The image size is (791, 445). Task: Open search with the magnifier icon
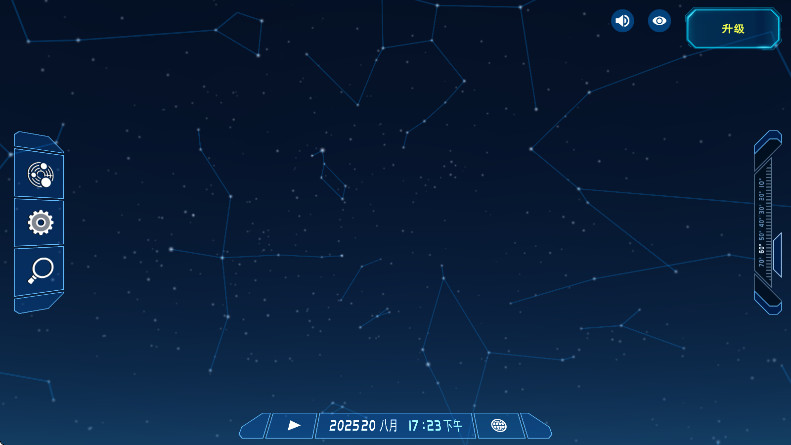[40, 270]
